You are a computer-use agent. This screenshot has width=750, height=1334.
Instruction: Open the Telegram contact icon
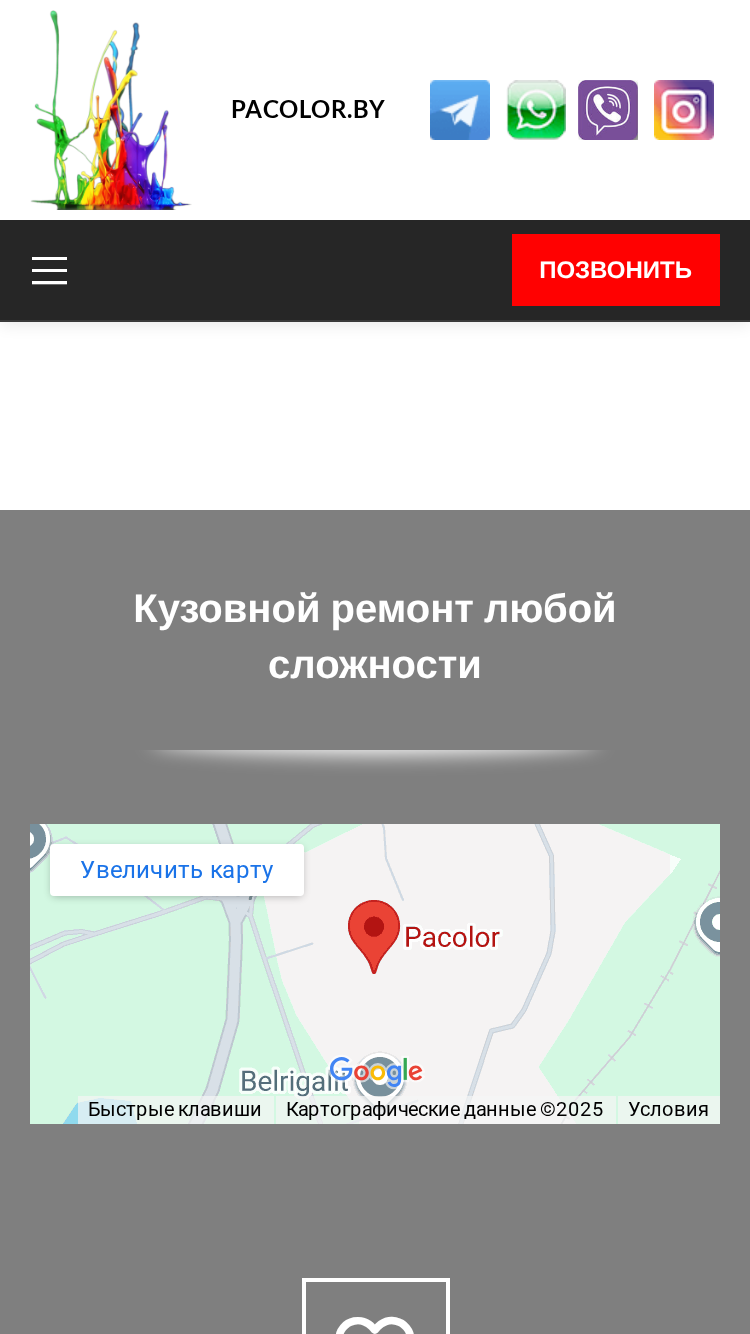pyautogui.click(x=460, y=110)
